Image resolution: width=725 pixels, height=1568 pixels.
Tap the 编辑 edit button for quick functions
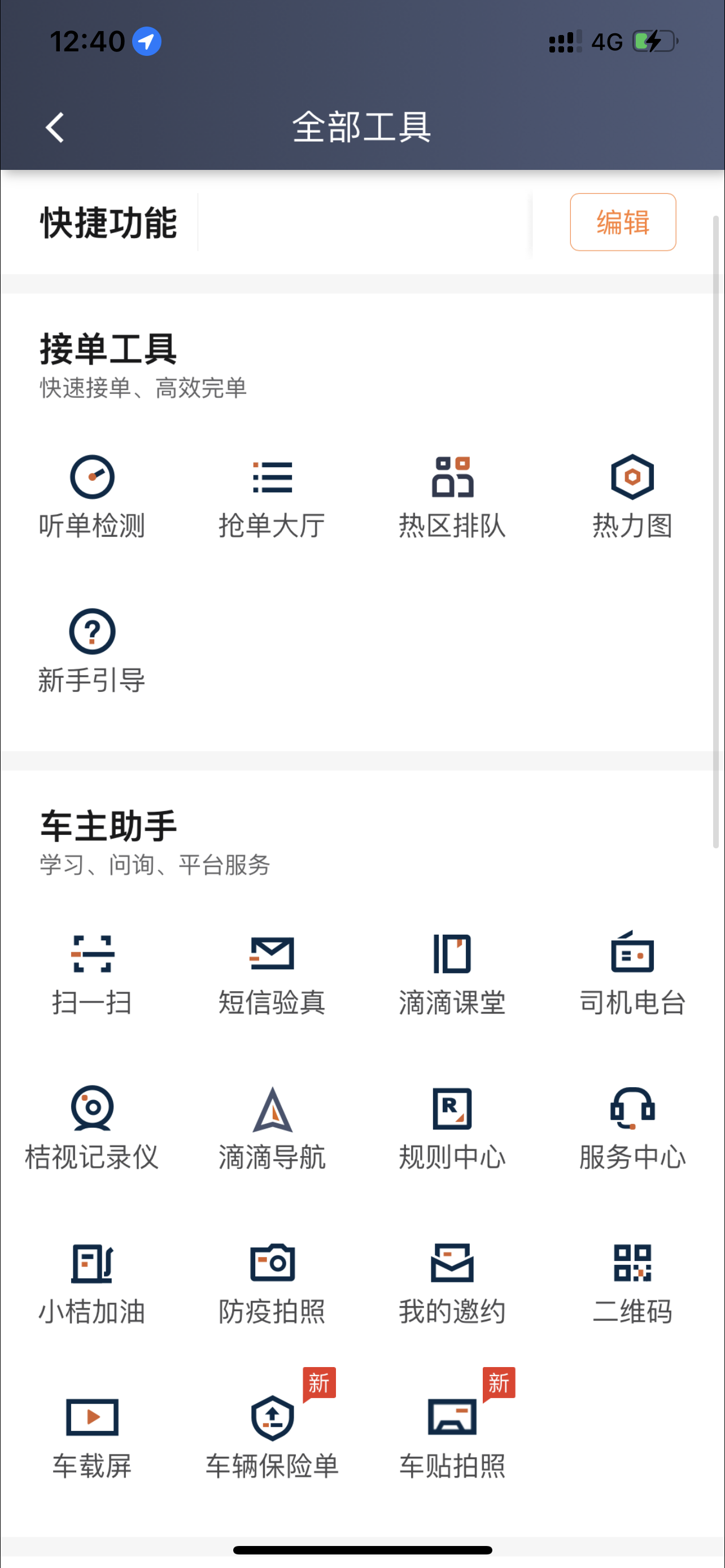point(622,222)
